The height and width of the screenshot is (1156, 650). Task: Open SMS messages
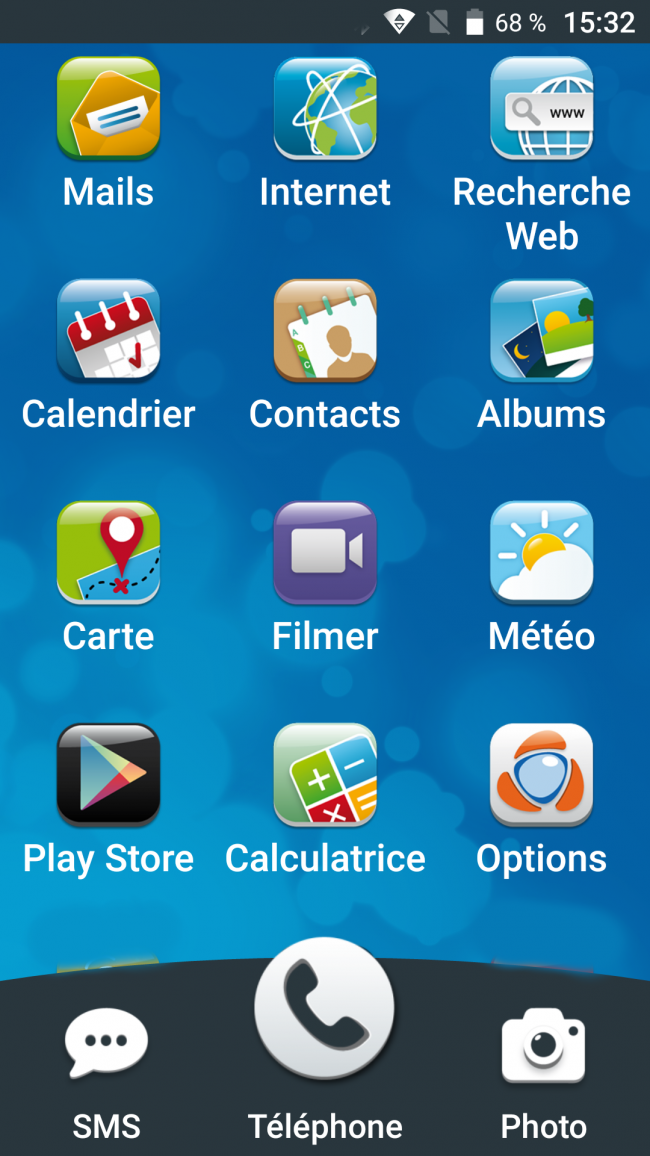pos(106,1045)
